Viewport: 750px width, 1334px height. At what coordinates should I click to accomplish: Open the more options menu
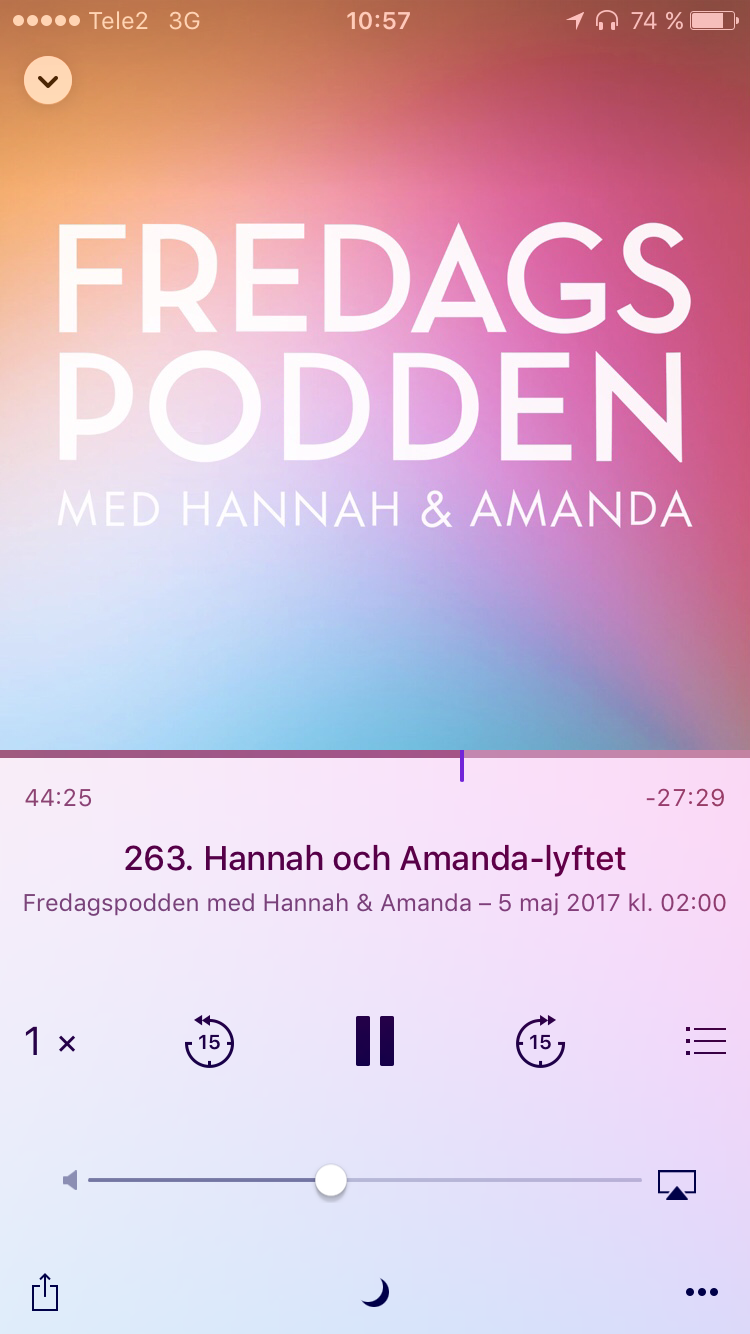pos(702,1293)
